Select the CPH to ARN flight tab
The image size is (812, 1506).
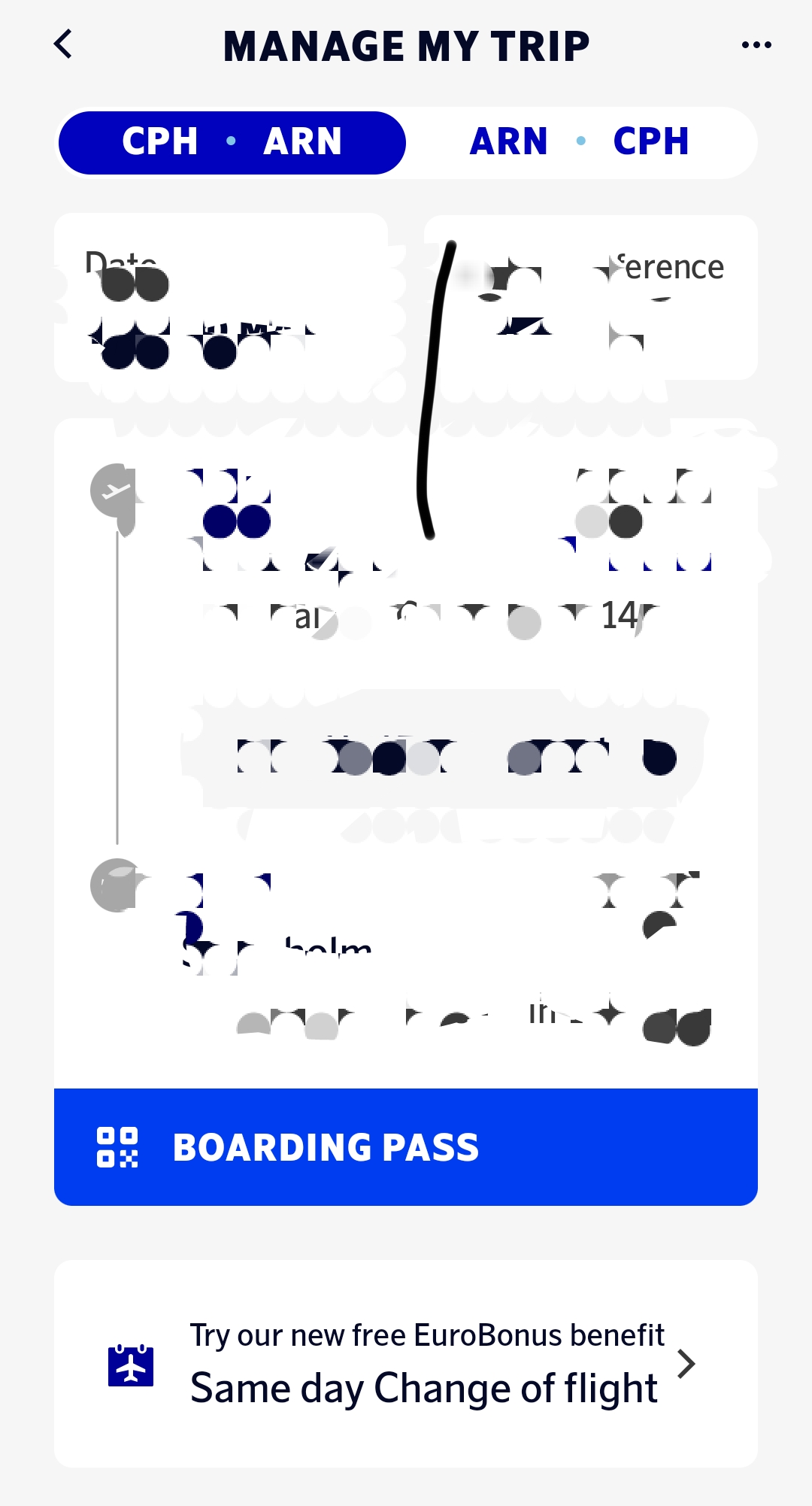[x=232, y=142]
